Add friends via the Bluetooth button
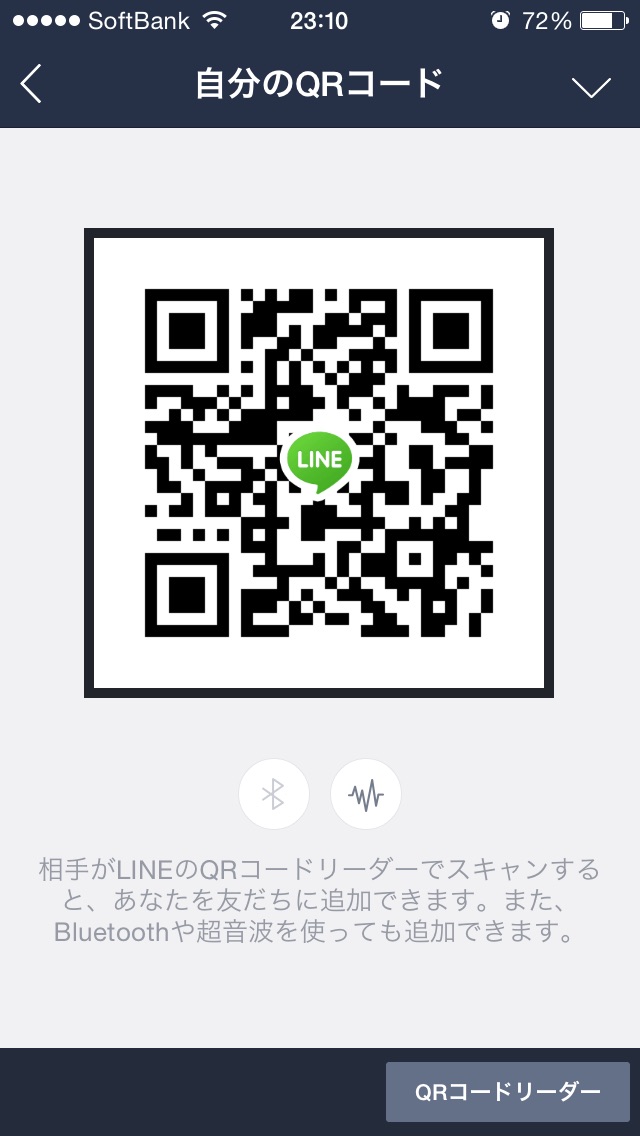This screenshot has height=1136, width=640. (274, 794)
